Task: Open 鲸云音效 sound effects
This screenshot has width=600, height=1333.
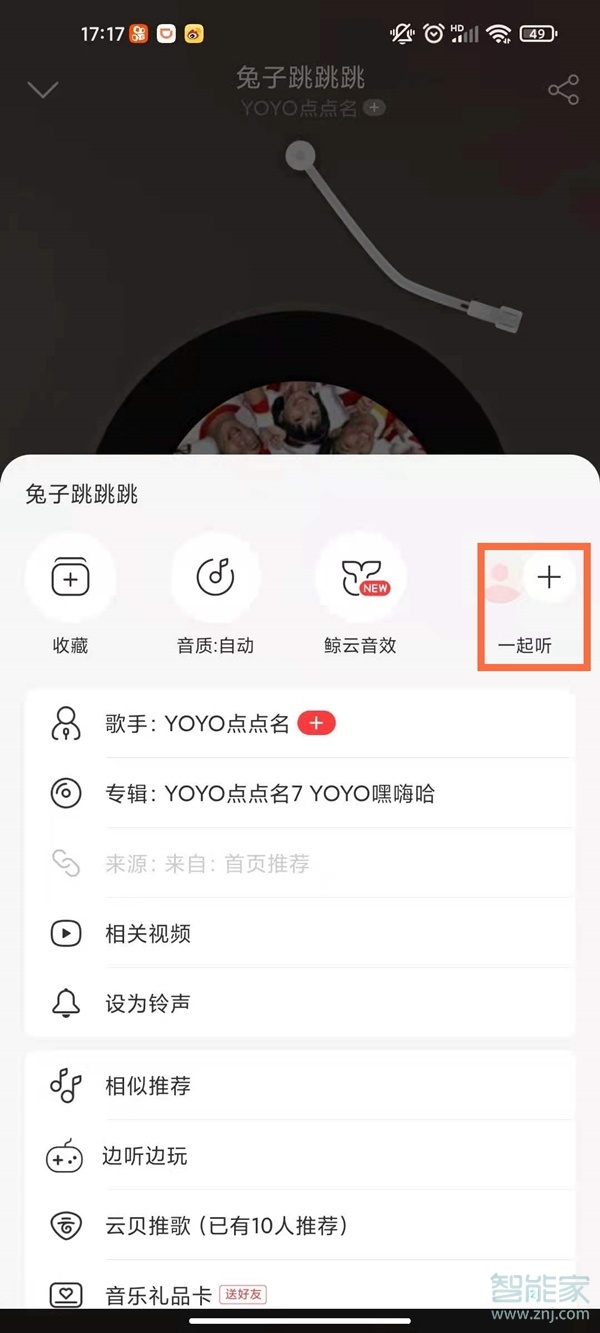Action: click(x=360, y=578)
